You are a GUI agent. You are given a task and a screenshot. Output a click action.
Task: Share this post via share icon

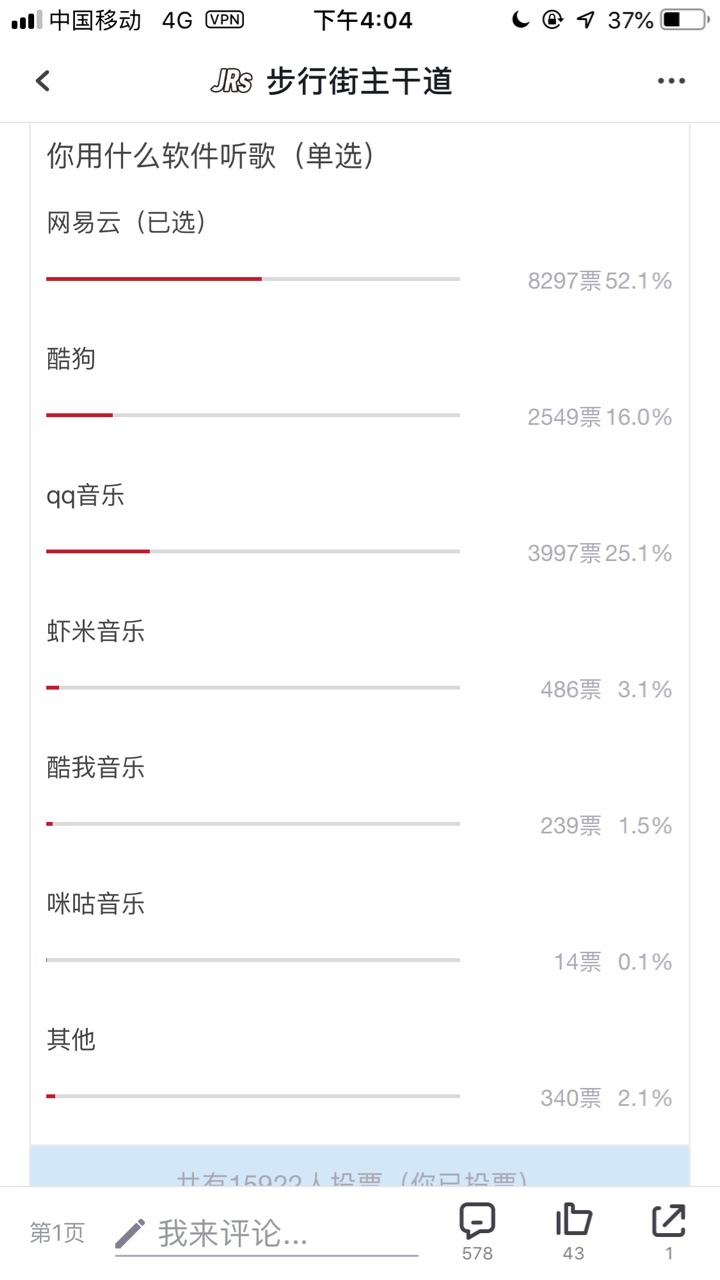click(x=668, y=1224)
